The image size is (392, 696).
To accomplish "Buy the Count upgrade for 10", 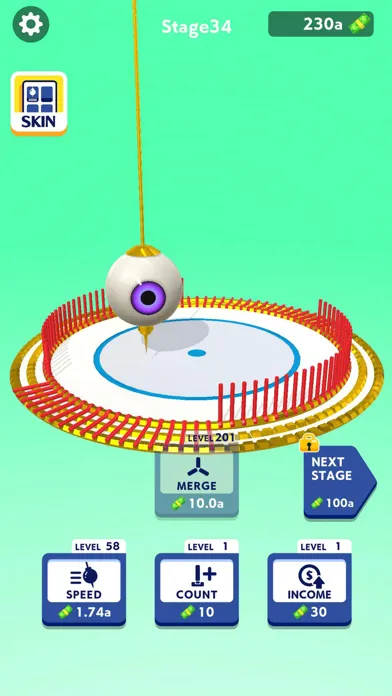I will [196, 589].
